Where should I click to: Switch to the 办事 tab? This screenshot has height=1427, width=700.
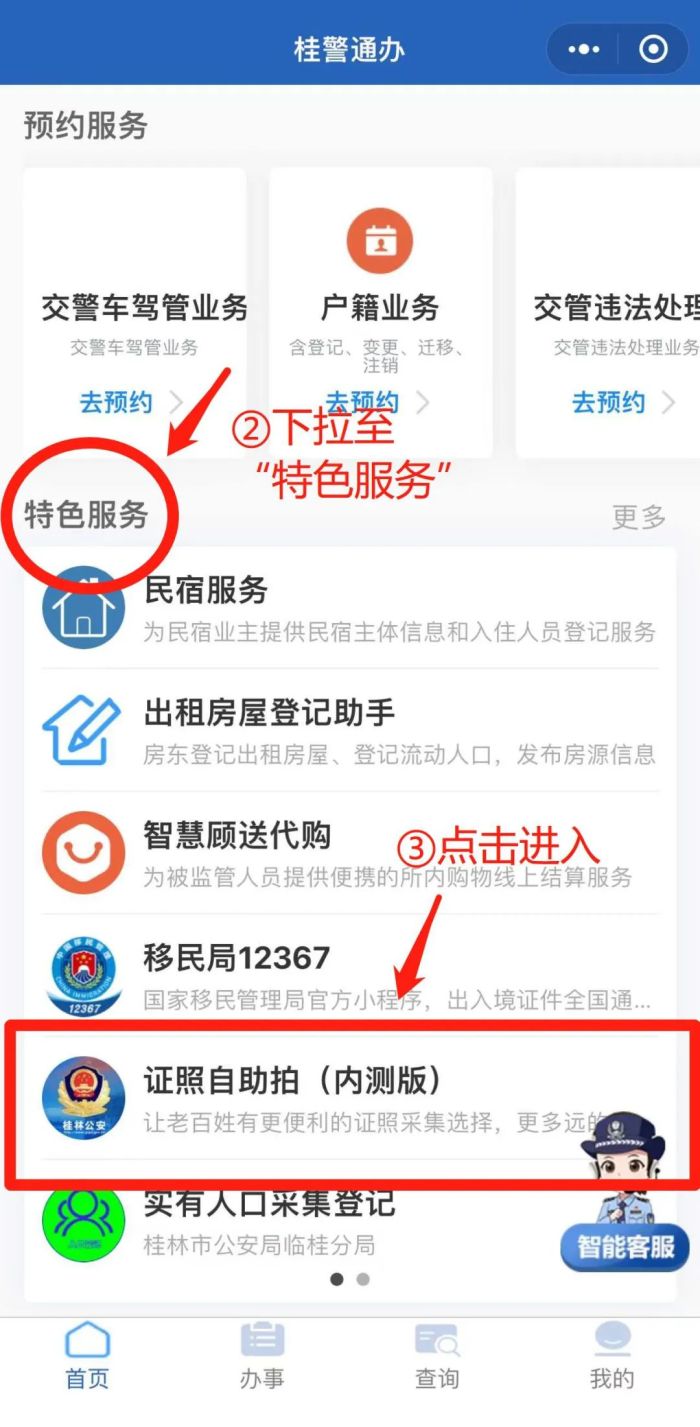(x=262, y=1357)
